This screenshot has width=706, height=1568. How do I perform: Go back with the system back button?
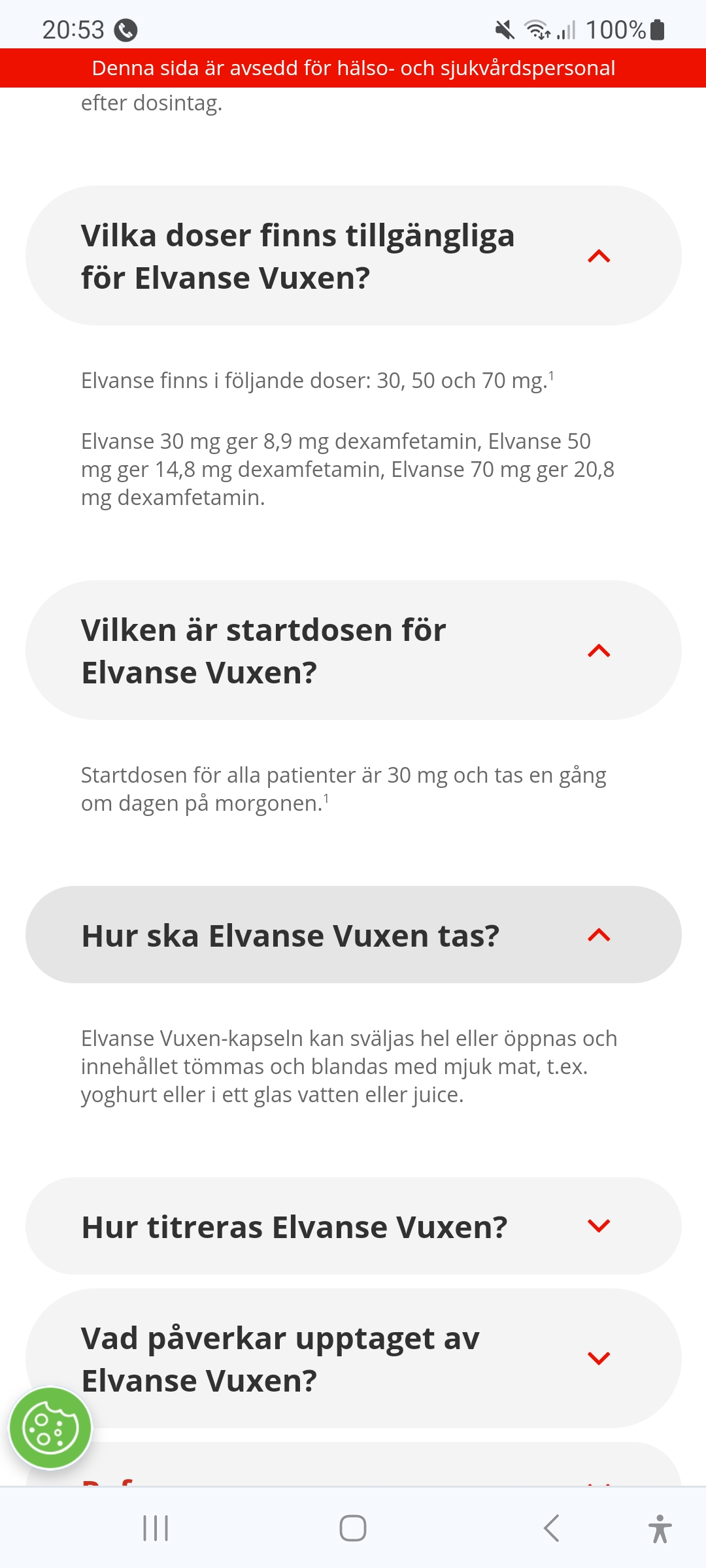(551, 1528)
